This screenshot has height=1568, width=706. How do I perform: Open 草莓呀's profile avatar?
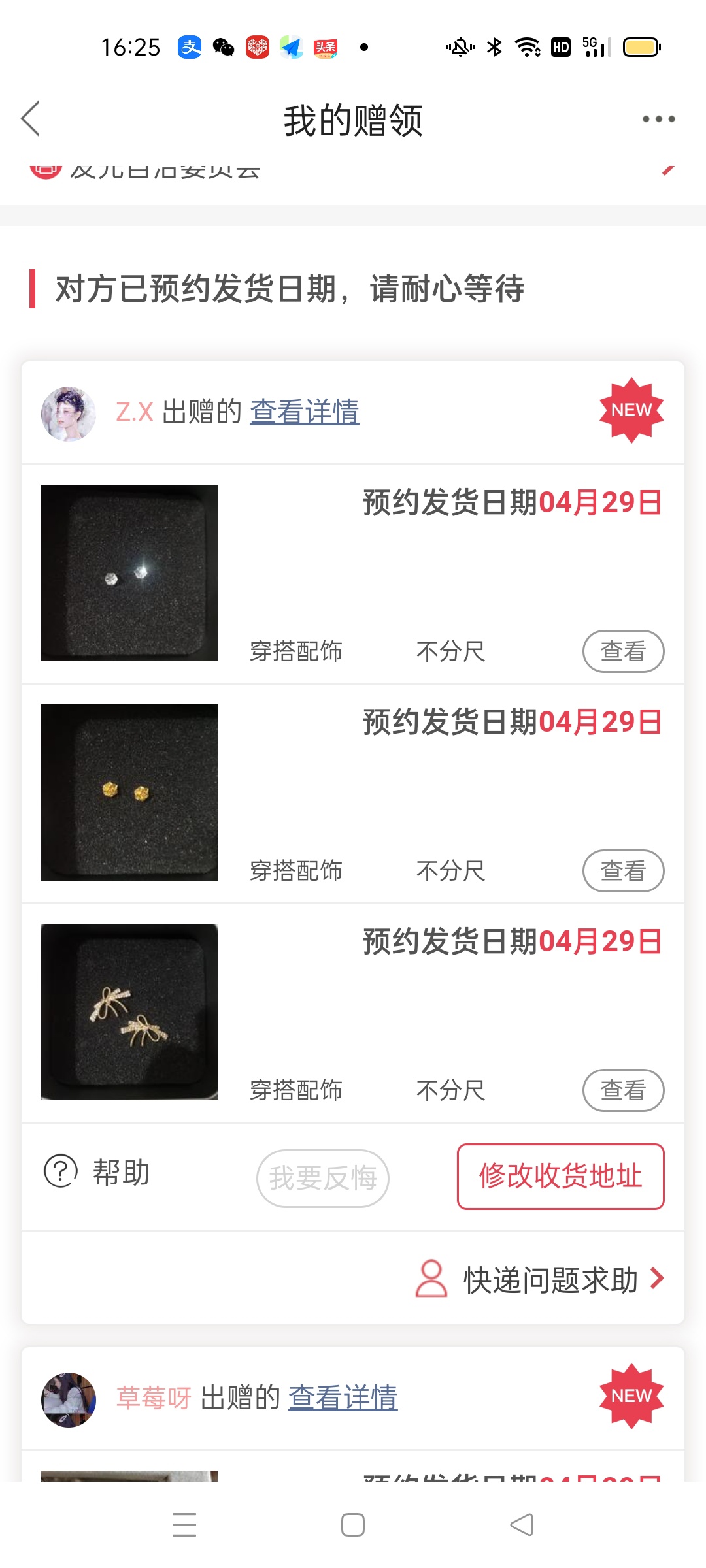(68, 1399)
